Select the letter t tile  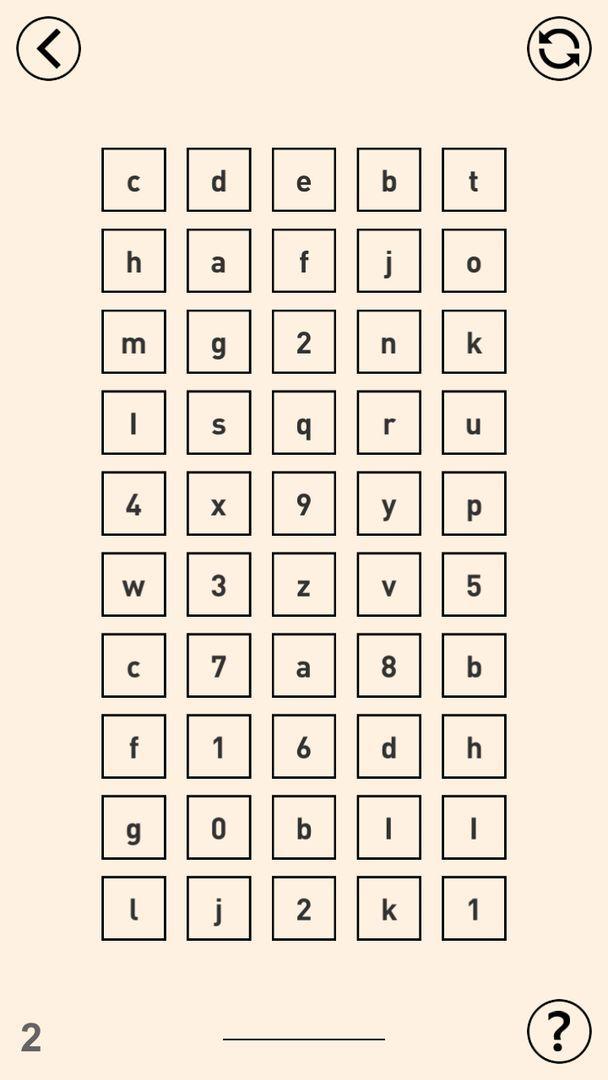(474, 180)
